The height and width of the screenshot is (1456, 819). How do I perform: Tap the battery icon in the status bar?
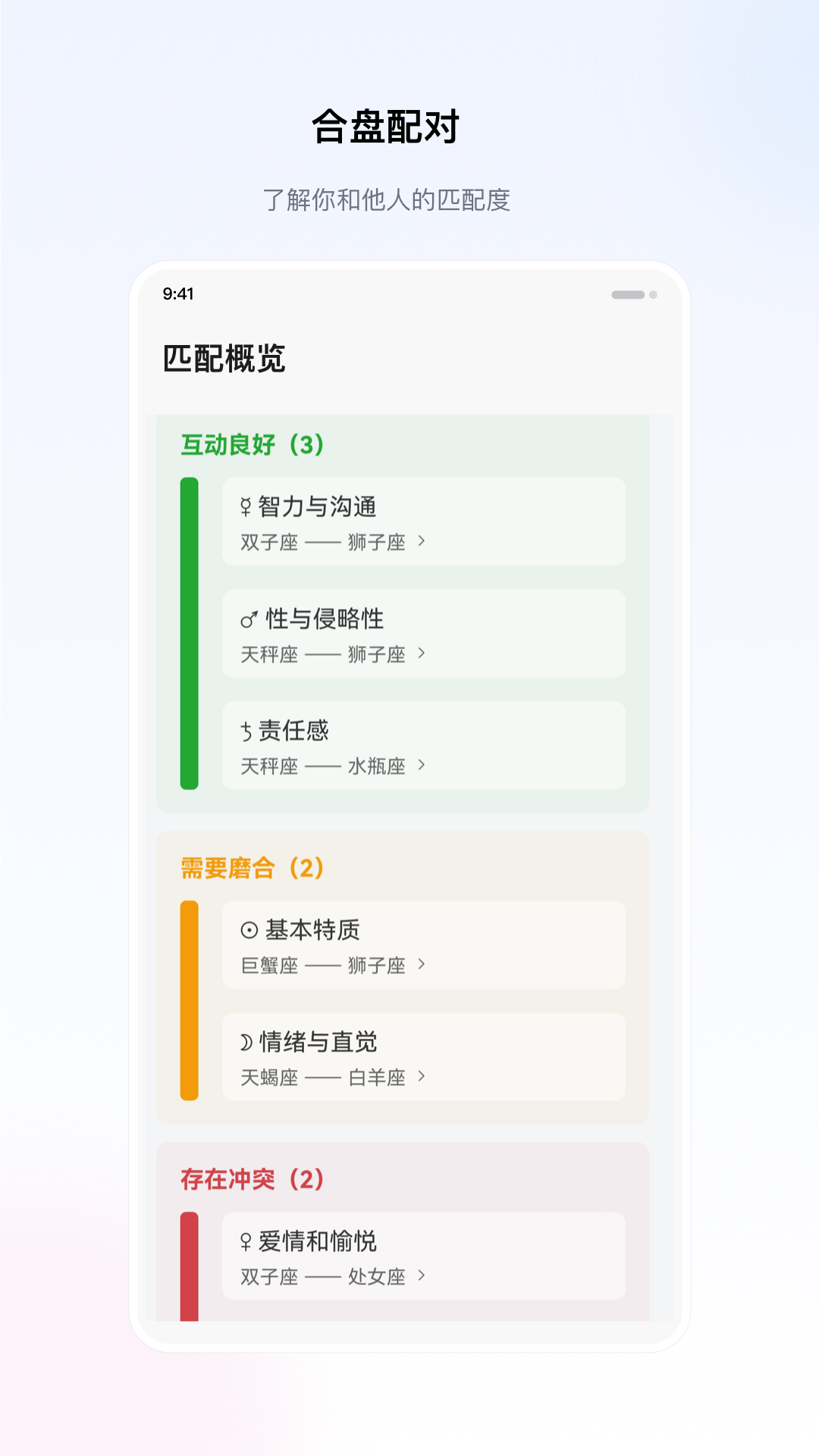coord(629,293)
